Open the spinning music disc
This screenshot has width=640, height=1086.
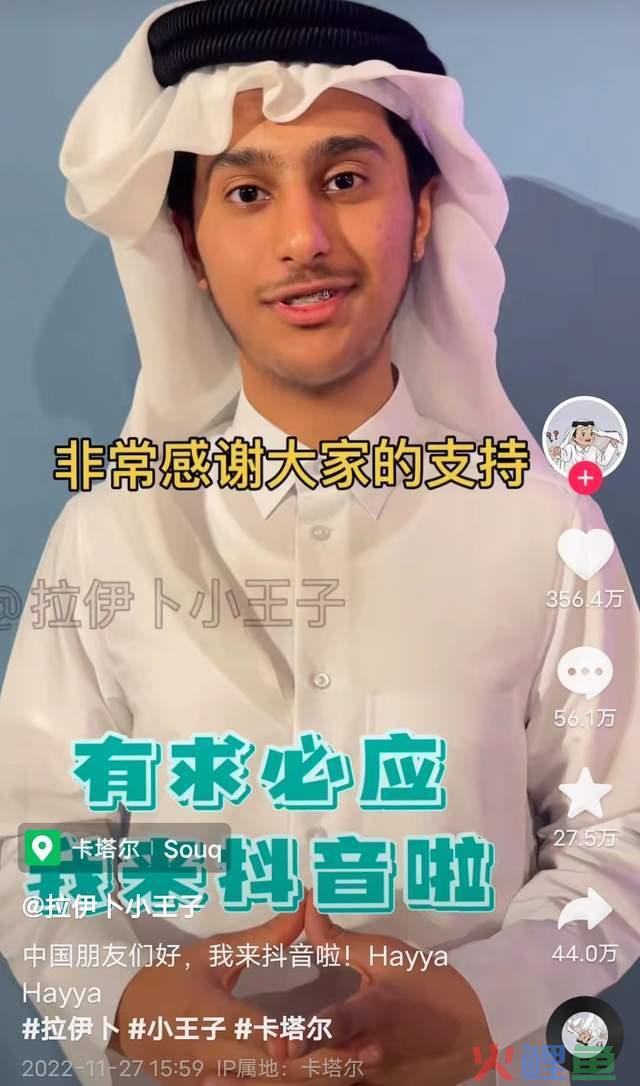(x=584, y=1035)
